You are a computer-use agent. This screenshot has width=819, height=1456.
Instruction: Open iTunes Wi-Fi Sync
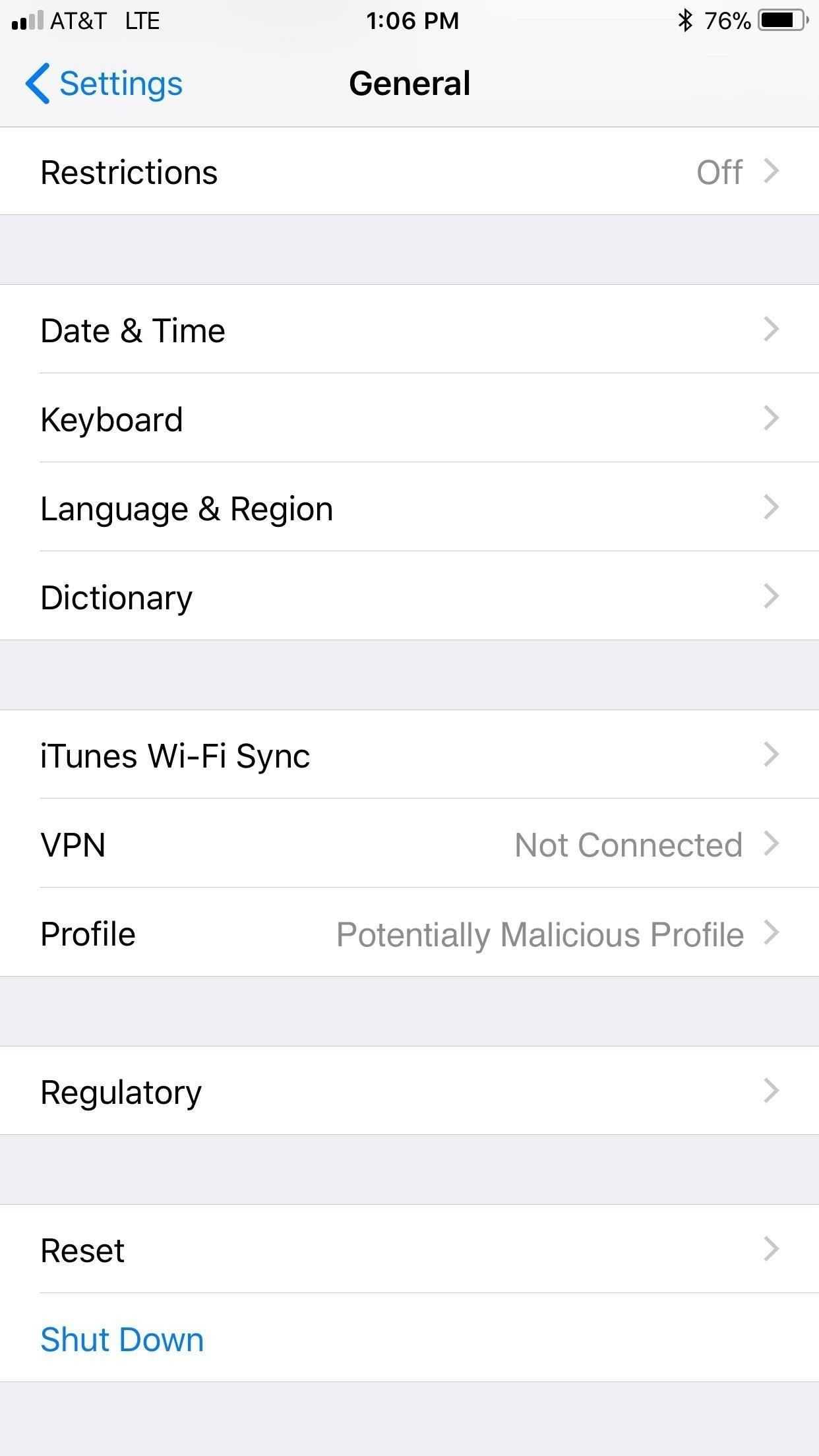(x=409, y=755)
